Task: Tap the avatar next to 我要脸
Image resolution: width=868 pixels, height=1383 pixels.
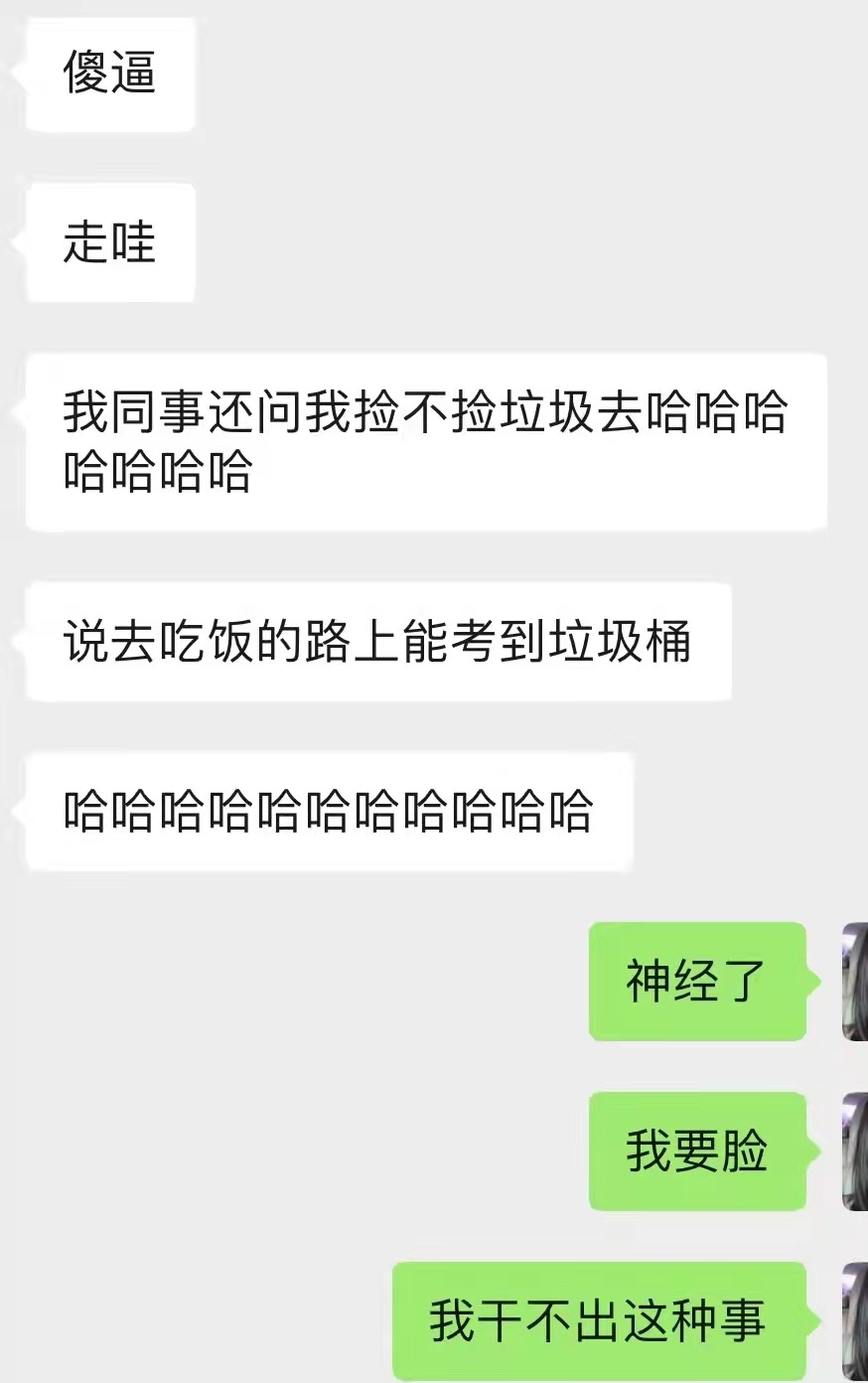Action: tap(855, 1152)
